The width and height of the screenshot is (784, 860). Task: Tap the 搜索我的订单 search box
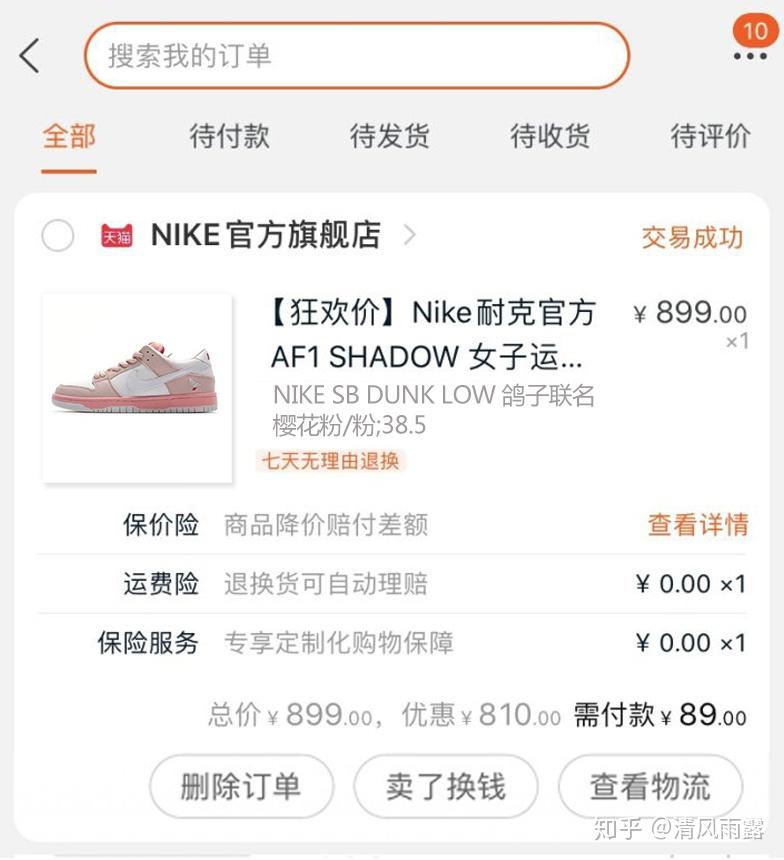(357, 56)
